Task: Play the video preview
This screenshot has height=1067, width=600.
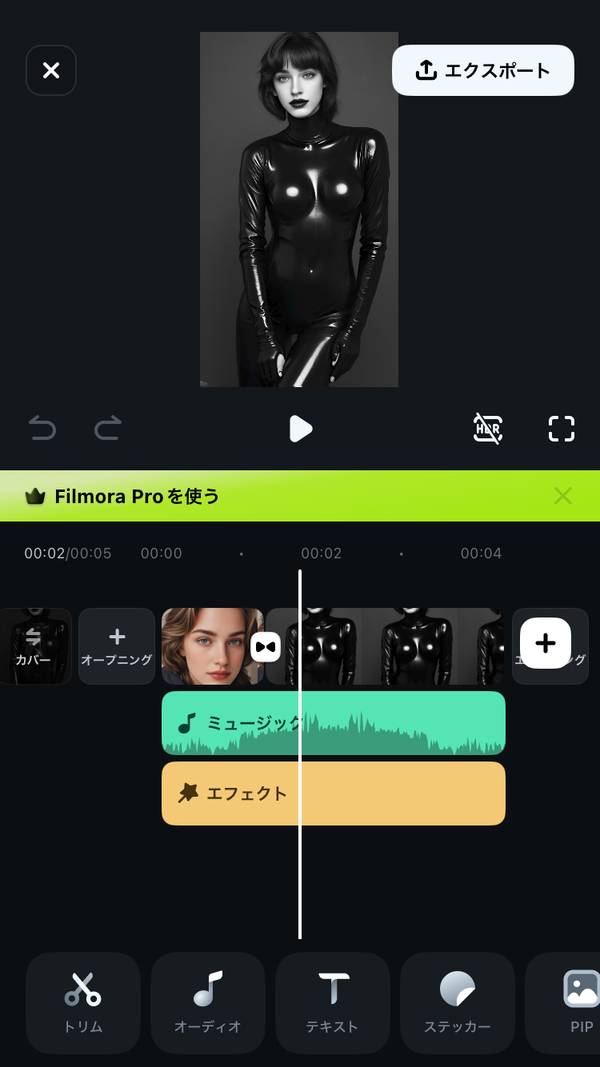Action: [x=300, y=429]
